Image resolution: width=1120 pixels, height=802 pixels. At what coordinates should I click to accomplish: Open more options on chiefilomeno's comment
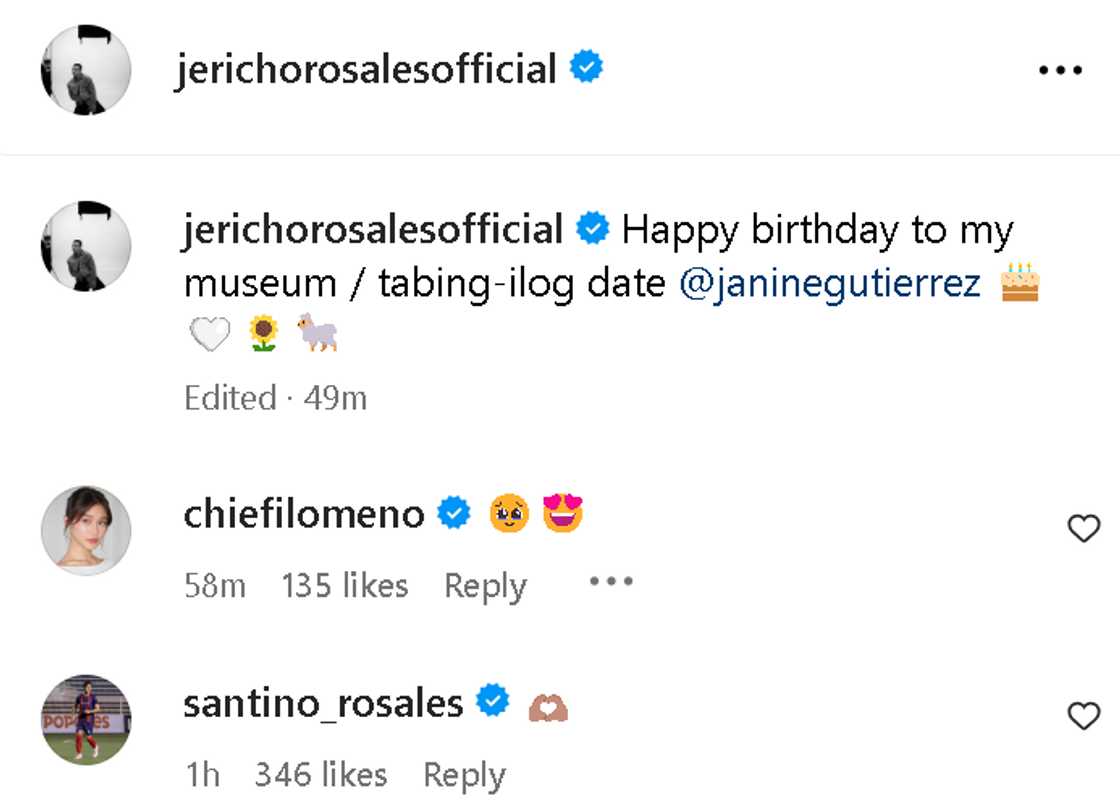pyautogui.click(x=610, y=581)
